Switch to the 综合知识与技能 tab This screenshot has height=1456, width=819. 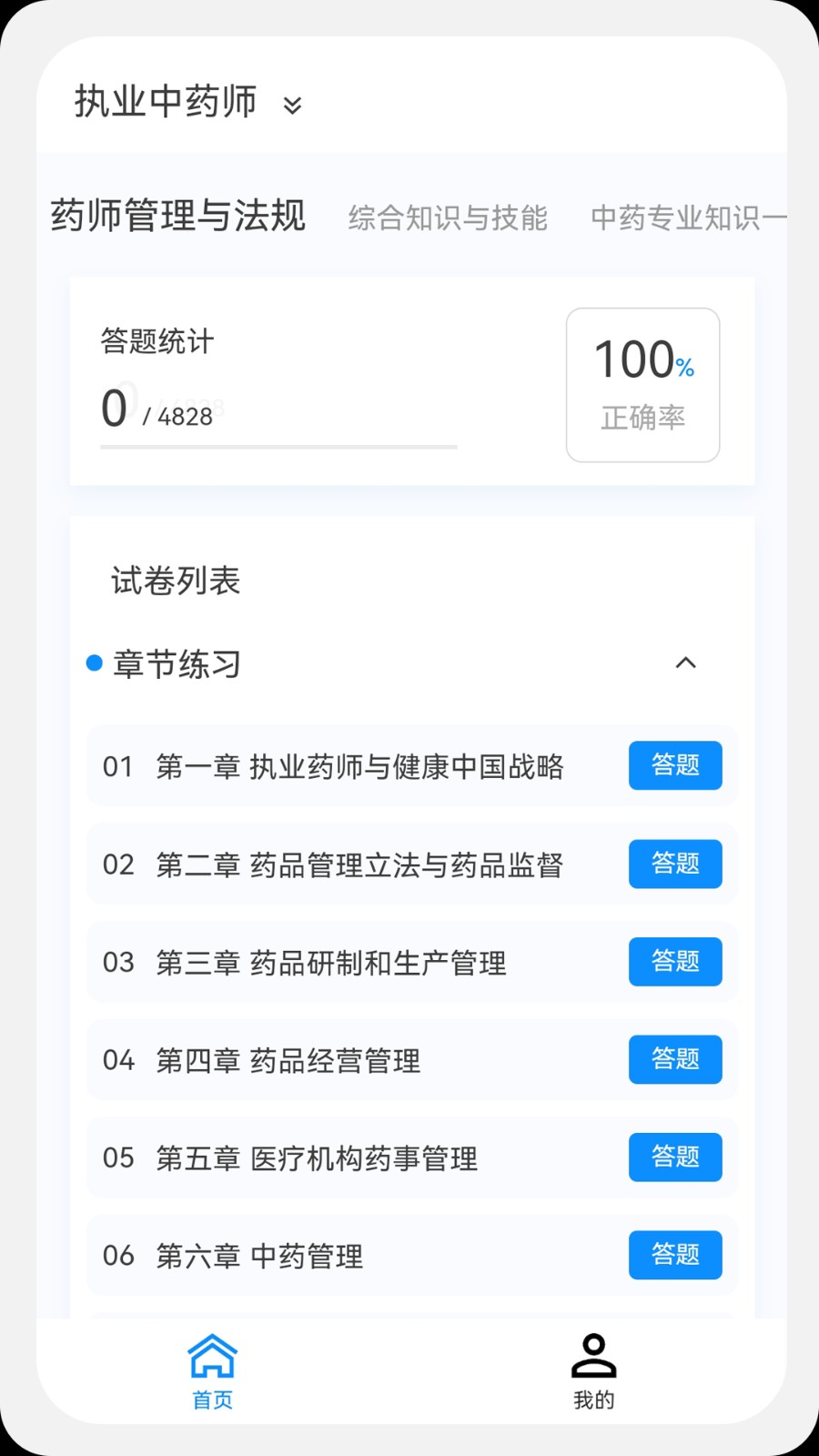(448, 217)
